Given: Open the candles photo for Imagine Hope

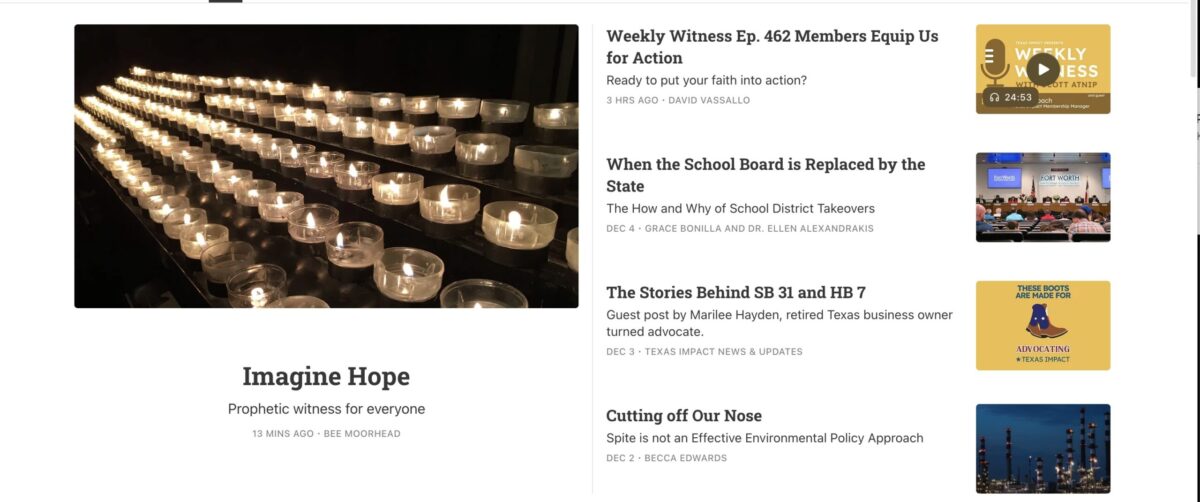Looking at the screenshot, I should (x=326, y=166).
